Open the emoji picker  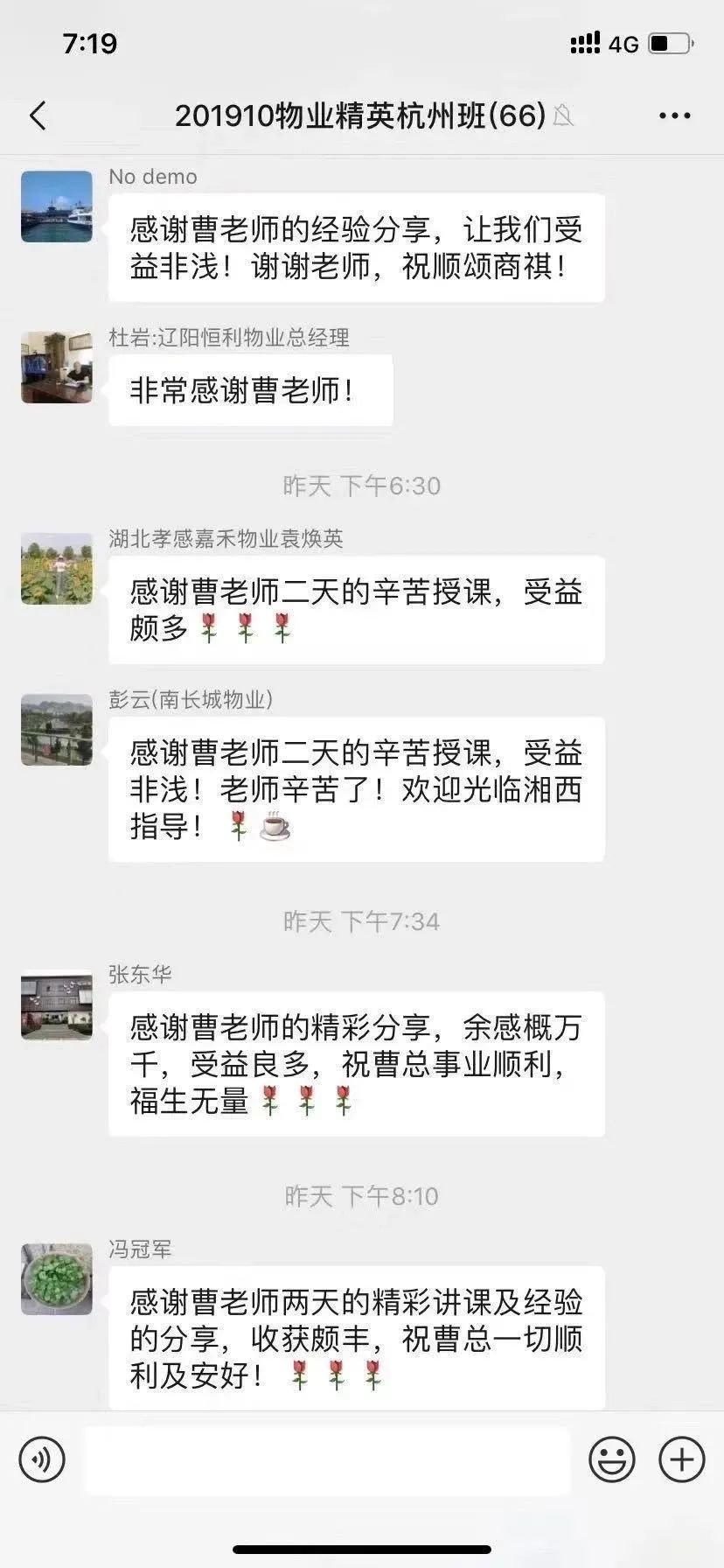point(611,1459)
